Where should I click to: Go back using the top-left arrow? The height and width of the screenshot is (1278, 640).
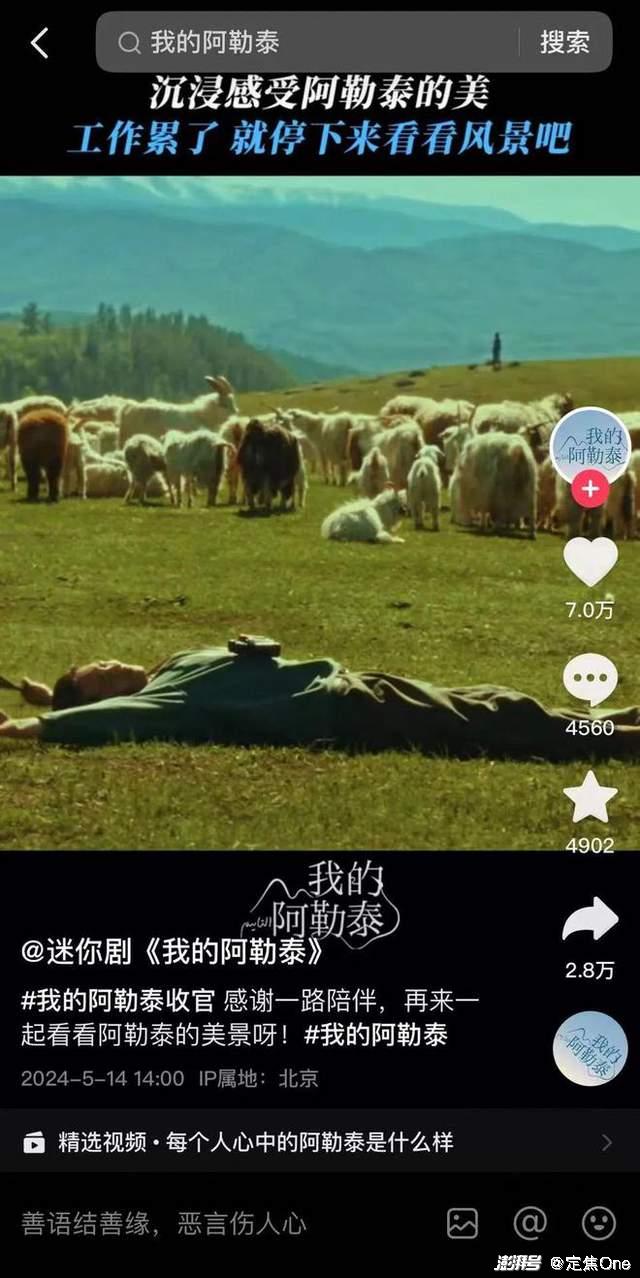pos(40,43)
